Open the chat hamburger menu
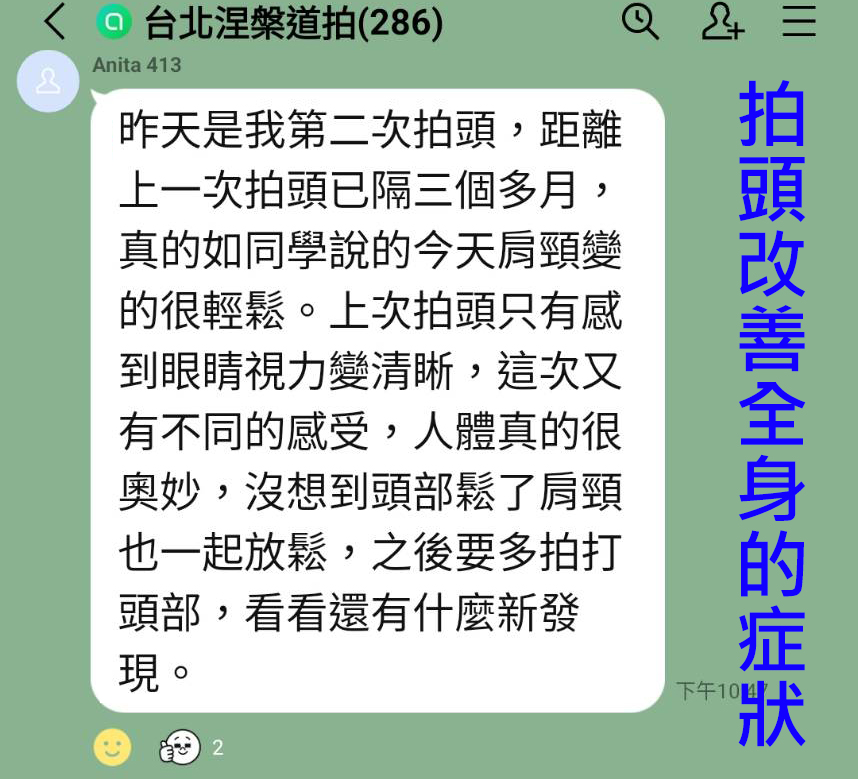This screenshot has width=858, height=779. pyautogui.click(x=800, y=21)
